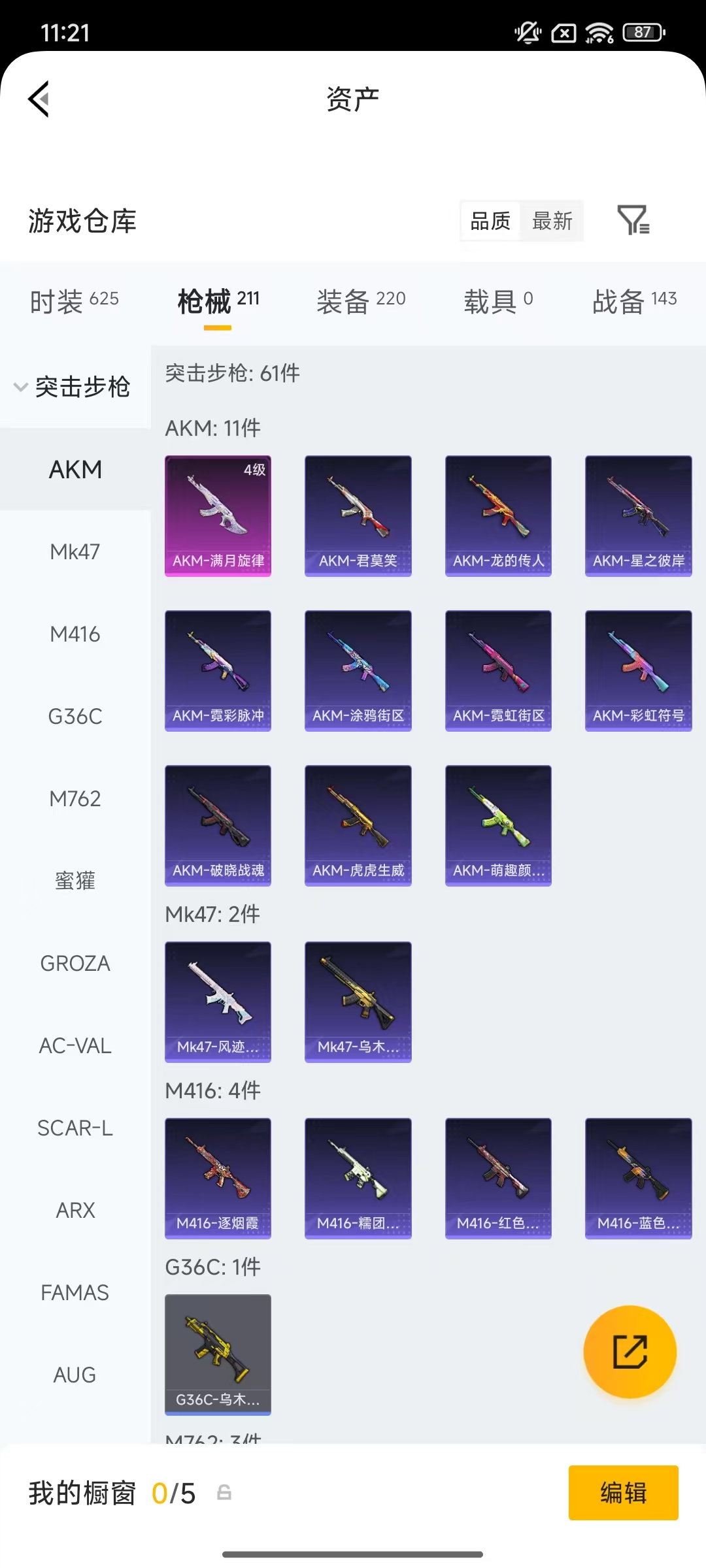Sort the warehouse by 最新

[552, 221]
